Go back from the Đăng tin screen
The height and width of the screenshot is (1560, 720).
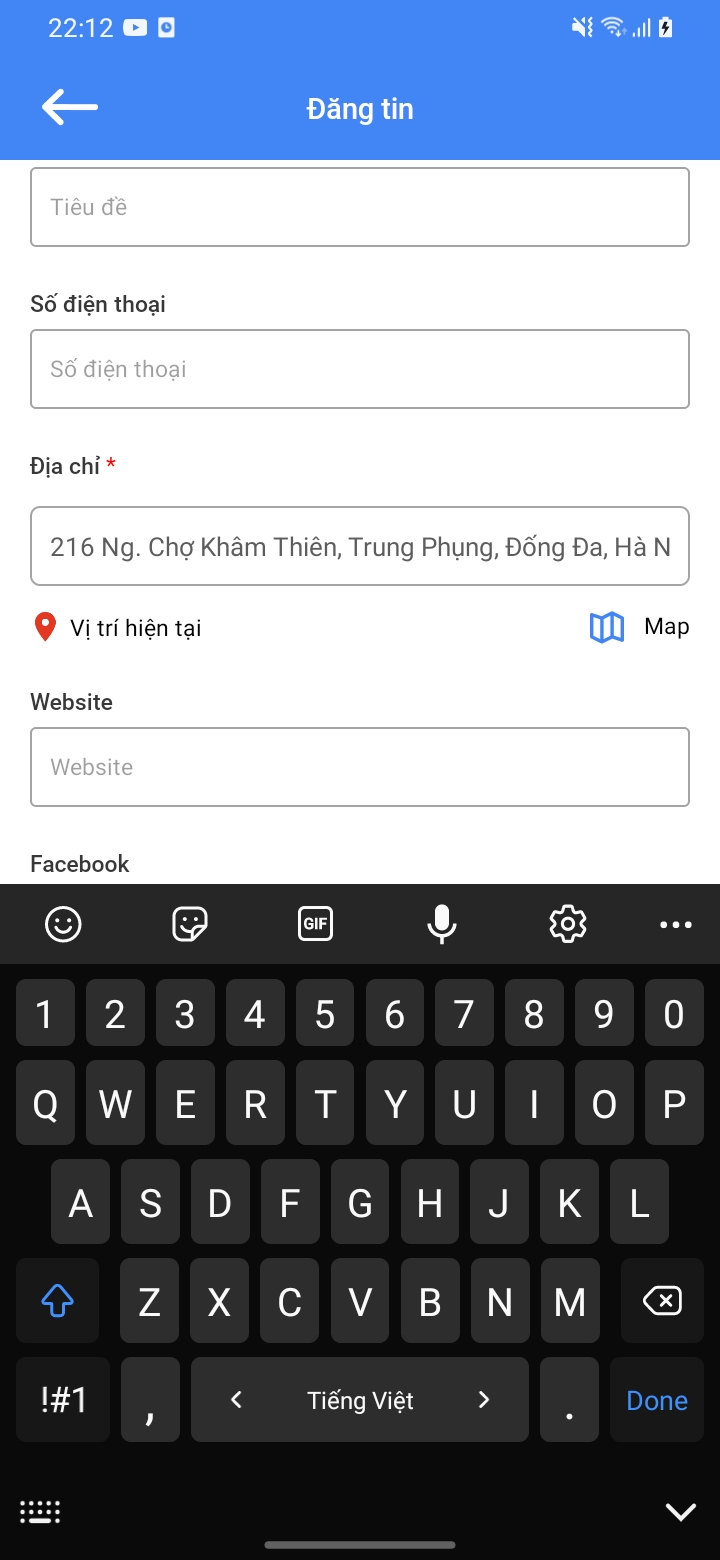tap(69, 107)
